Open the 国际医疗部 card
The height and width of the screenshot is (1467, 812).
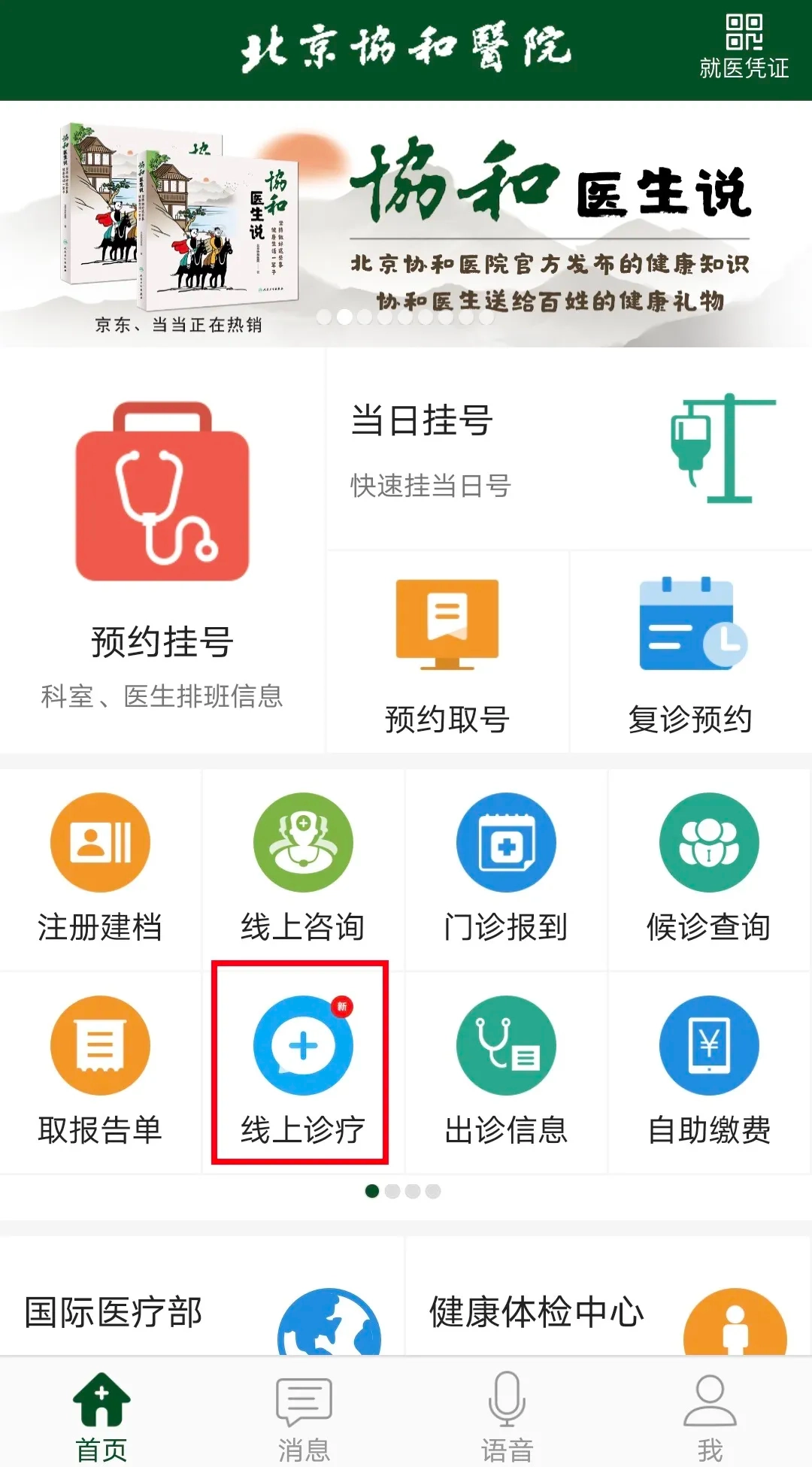pos(201,1312)
